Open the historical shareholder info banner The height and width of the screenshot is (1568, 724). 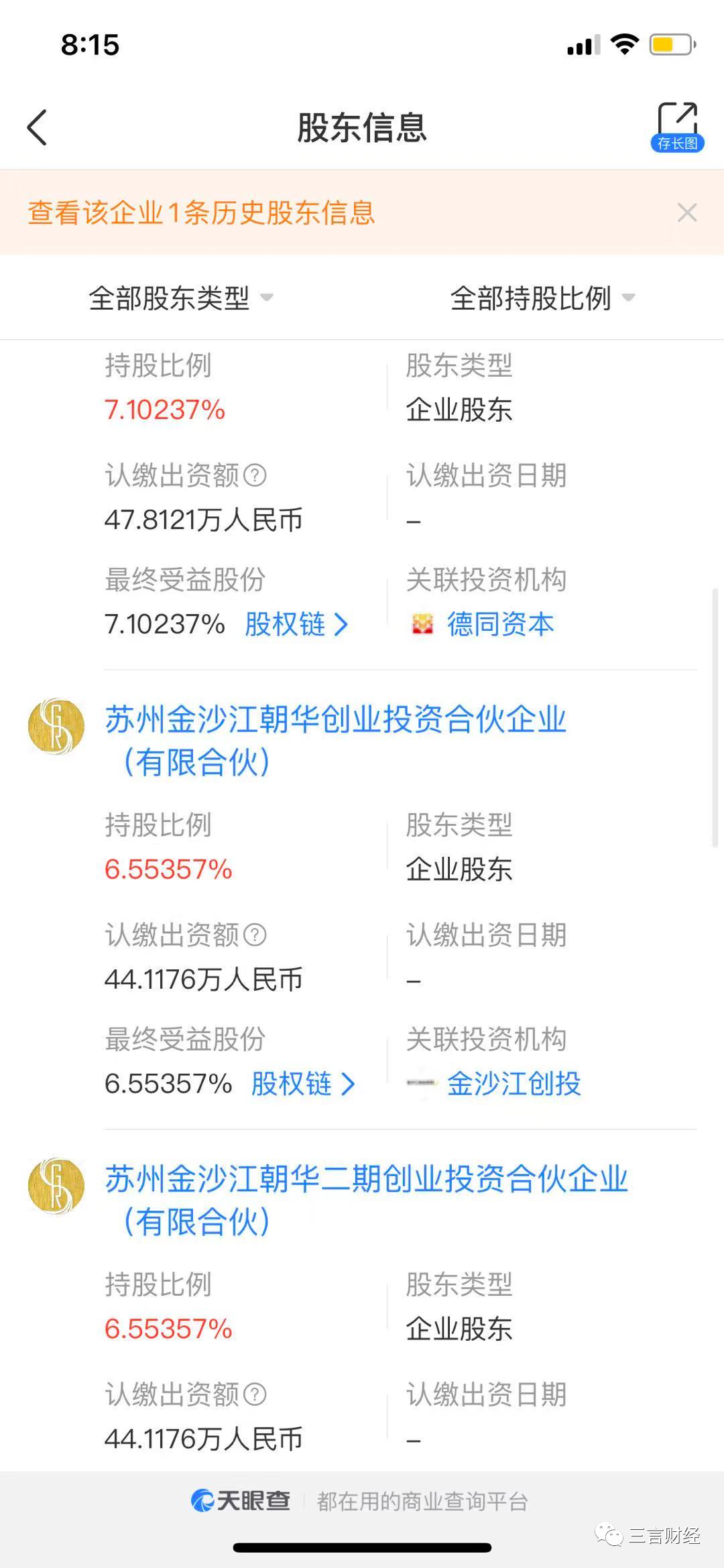tap(201, 213)
